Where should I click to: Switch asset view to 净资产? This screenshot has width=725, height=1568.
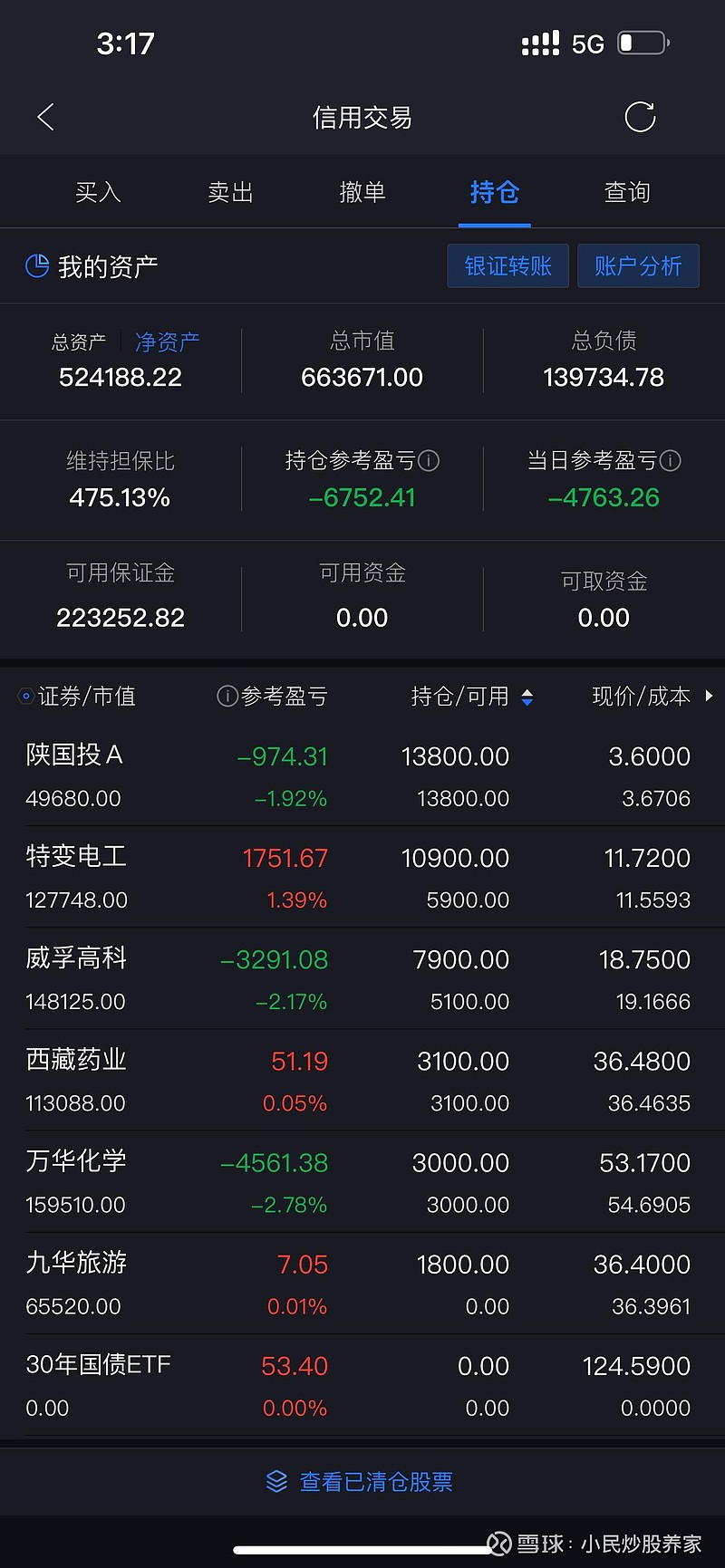click(x=168, y=342)
